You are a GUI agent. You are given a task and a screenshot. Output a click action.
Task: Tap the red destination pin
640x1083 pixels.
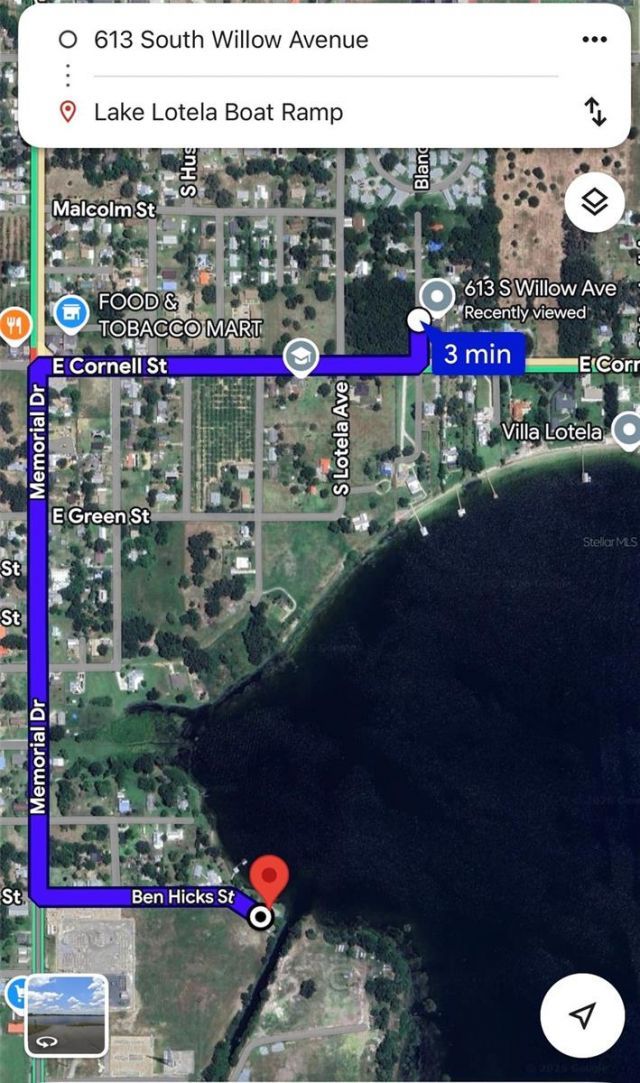268,880
